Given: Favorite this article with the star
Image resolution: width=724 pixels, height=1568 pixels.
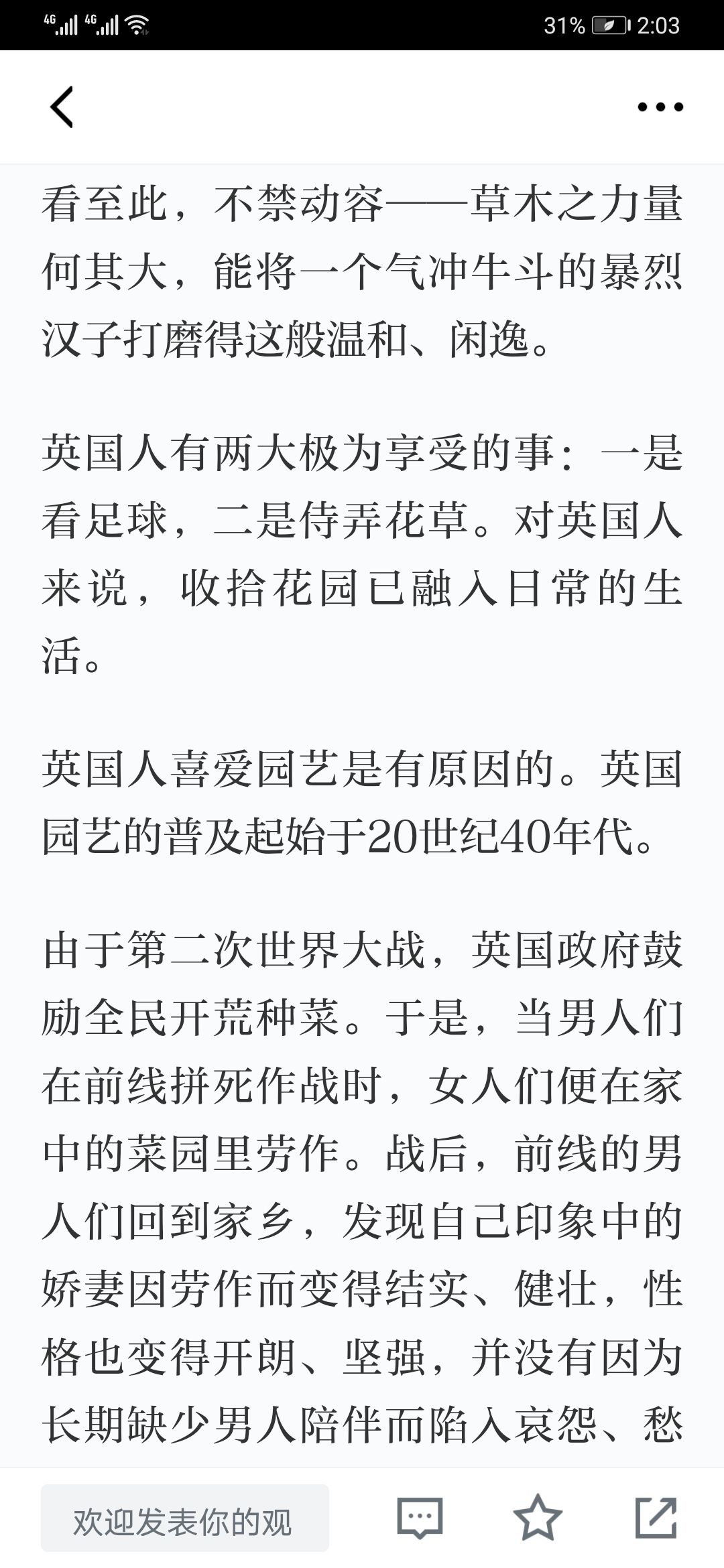Looking at the screenshot, I should click(538, 1517).
